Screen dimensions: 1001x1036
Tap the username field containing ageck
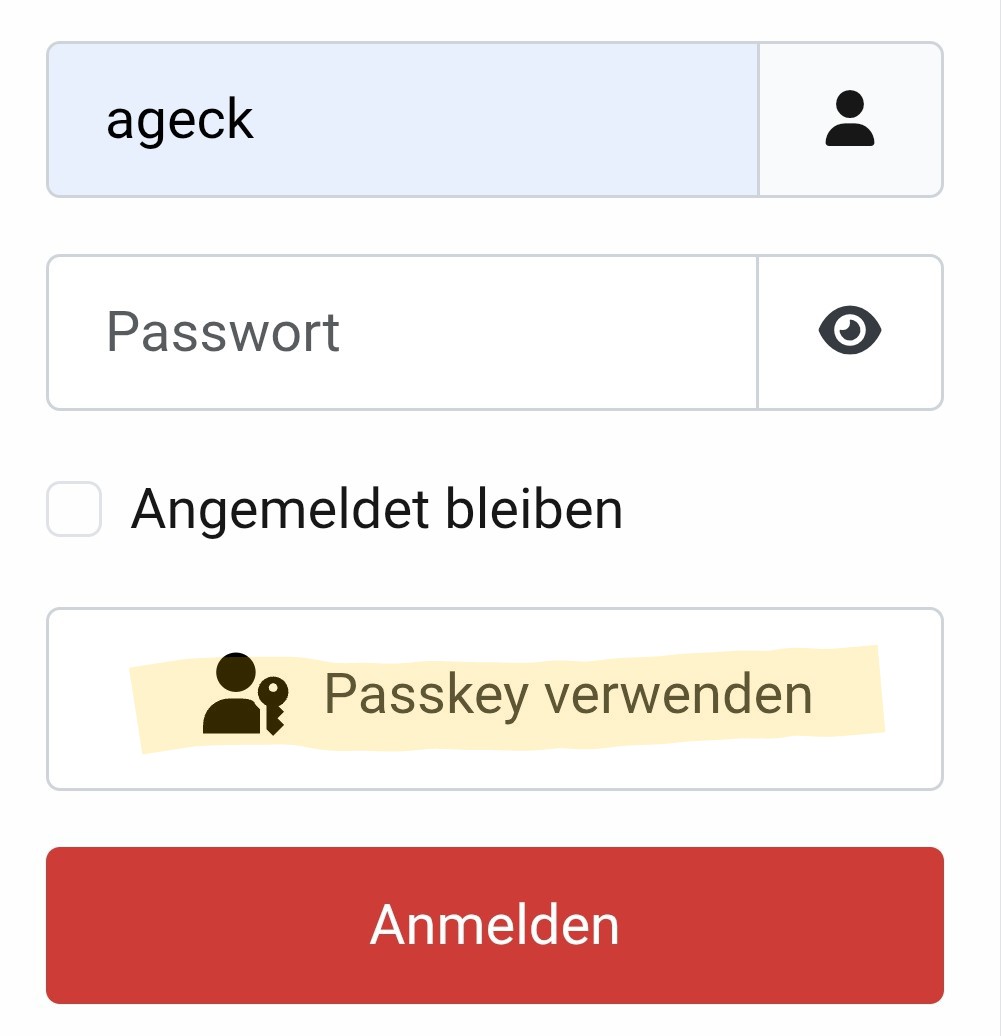[402, 120]
